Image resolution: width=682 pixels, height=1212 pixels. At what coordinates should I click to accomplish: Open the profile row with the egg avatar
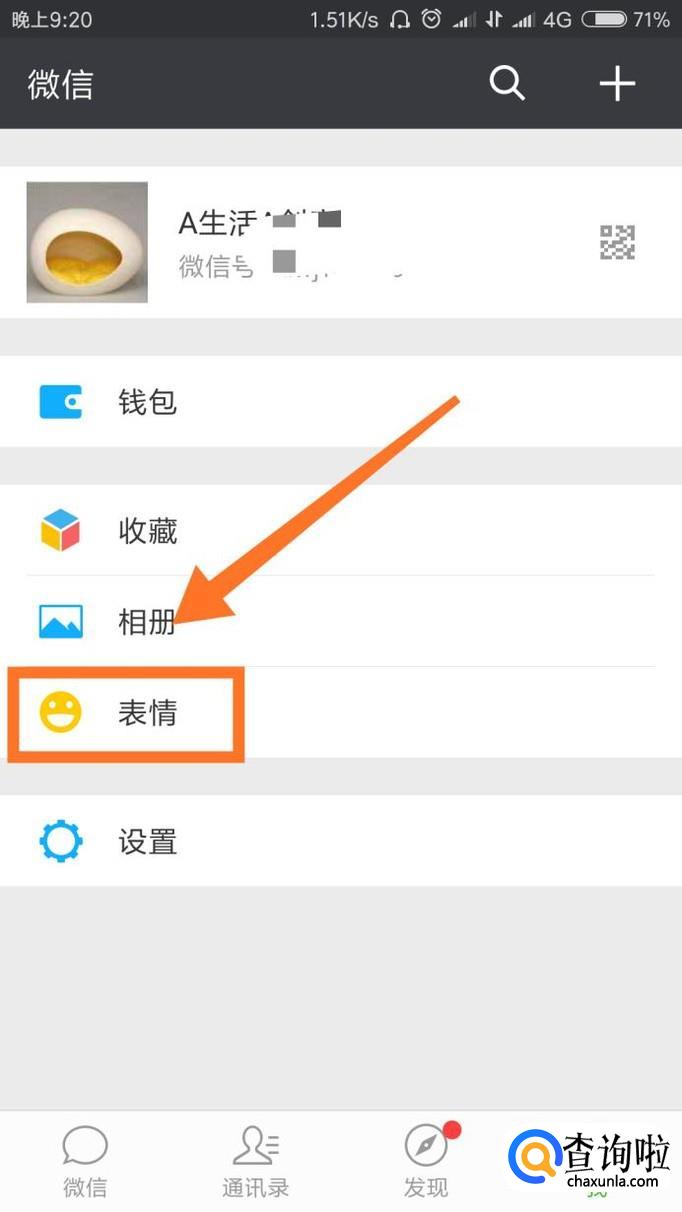(340, 242)
